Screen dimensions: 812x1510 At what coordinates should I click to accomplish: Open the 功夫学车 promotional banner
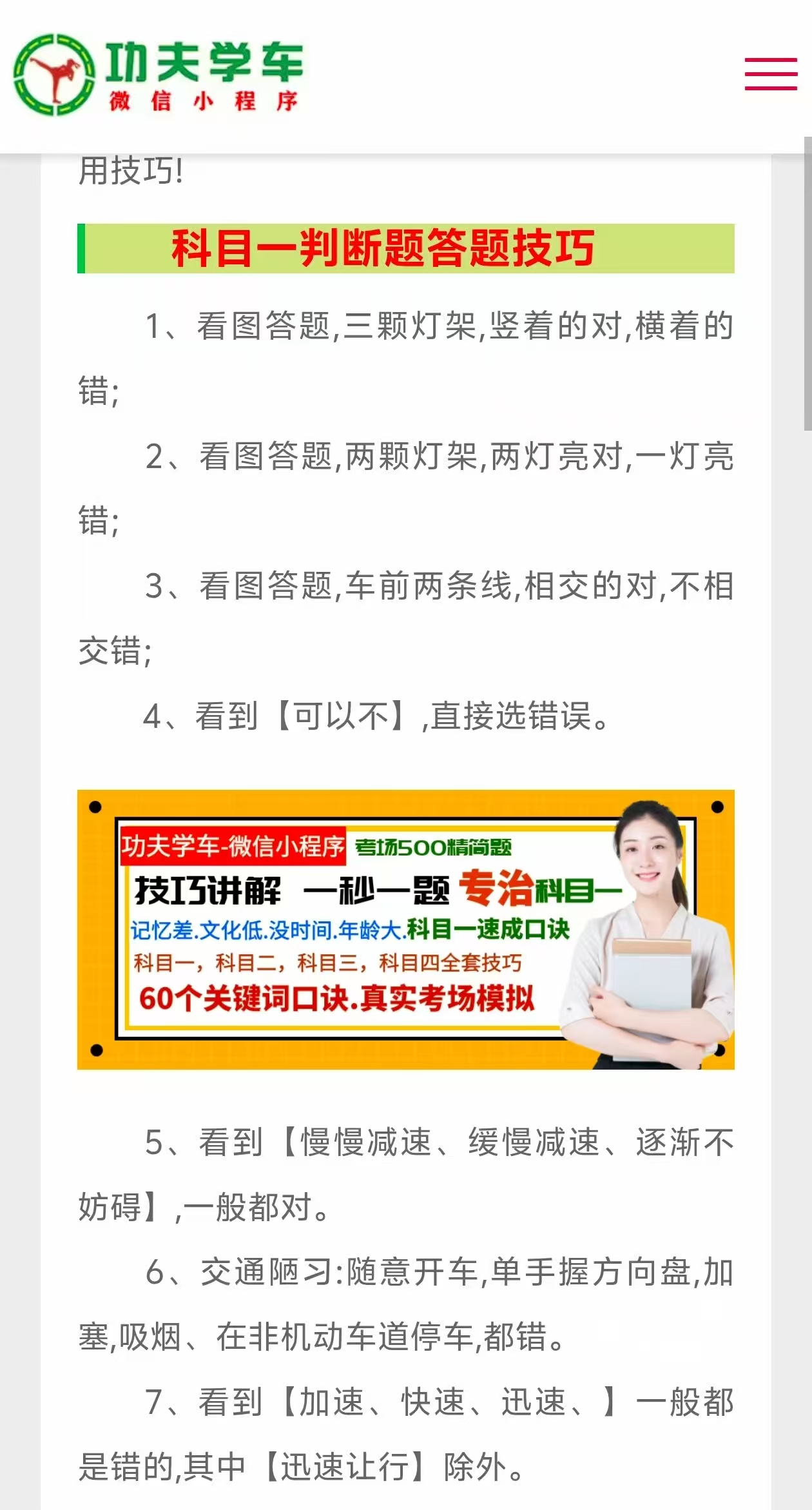[x=405, y=929]
